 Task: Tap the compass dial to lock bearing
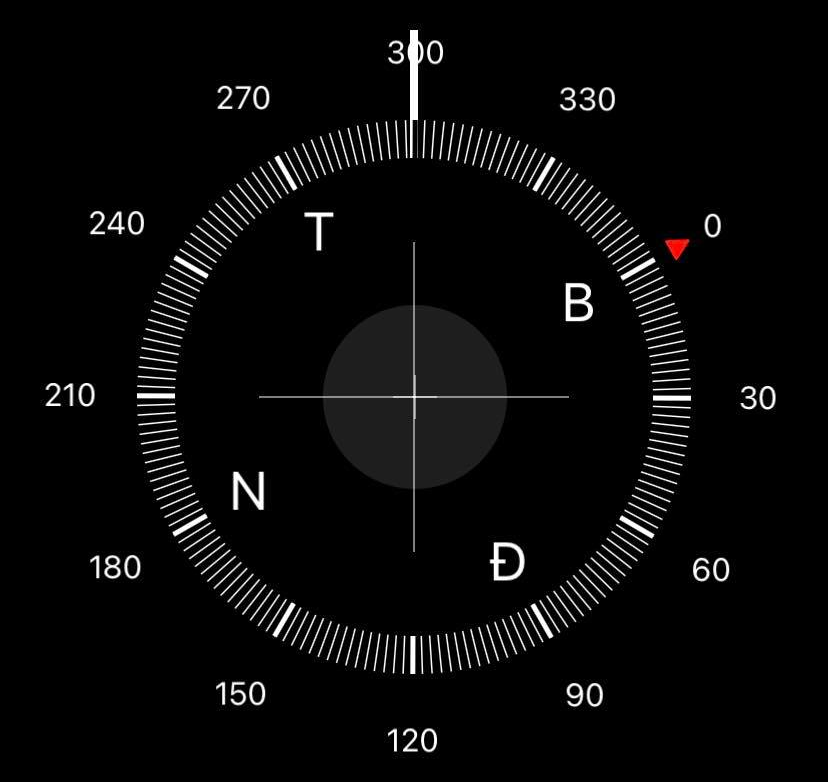click(x=414, y=397)
